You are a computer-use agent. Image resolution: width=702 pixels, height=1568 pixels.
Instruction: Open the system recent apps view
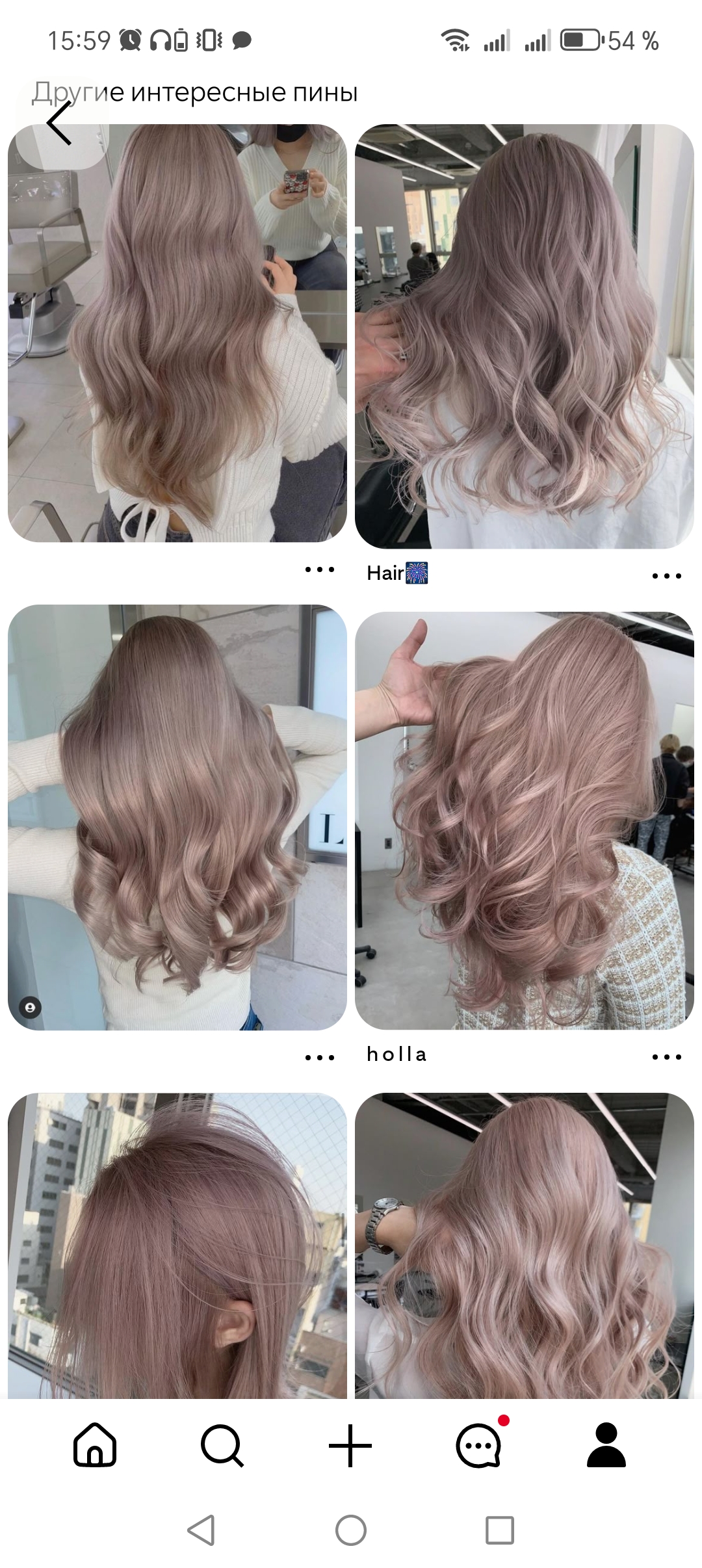coord(499,1530)
